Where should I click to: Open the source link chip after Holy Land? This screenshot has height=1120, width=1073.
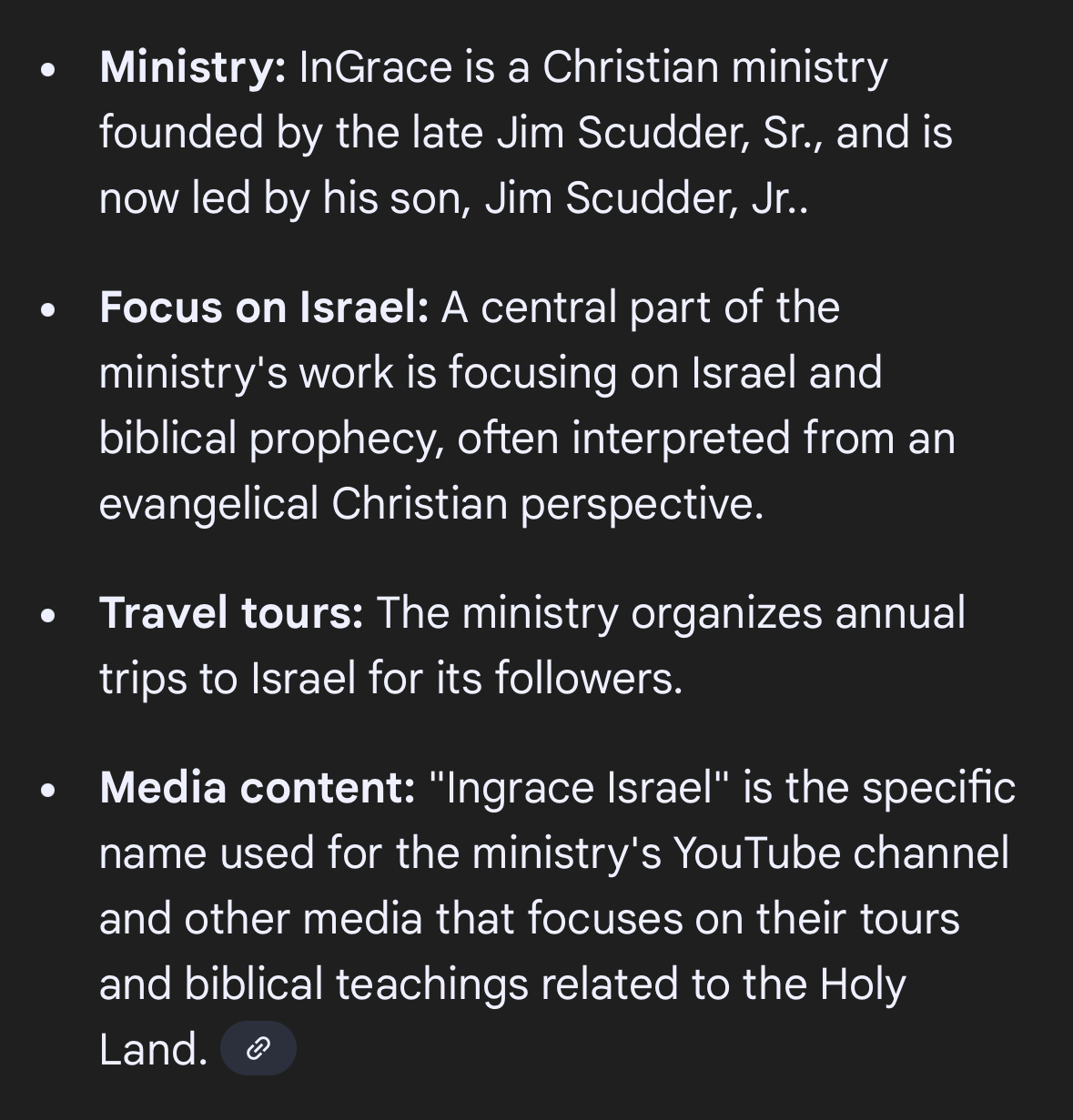click(x=258, y=1048)
